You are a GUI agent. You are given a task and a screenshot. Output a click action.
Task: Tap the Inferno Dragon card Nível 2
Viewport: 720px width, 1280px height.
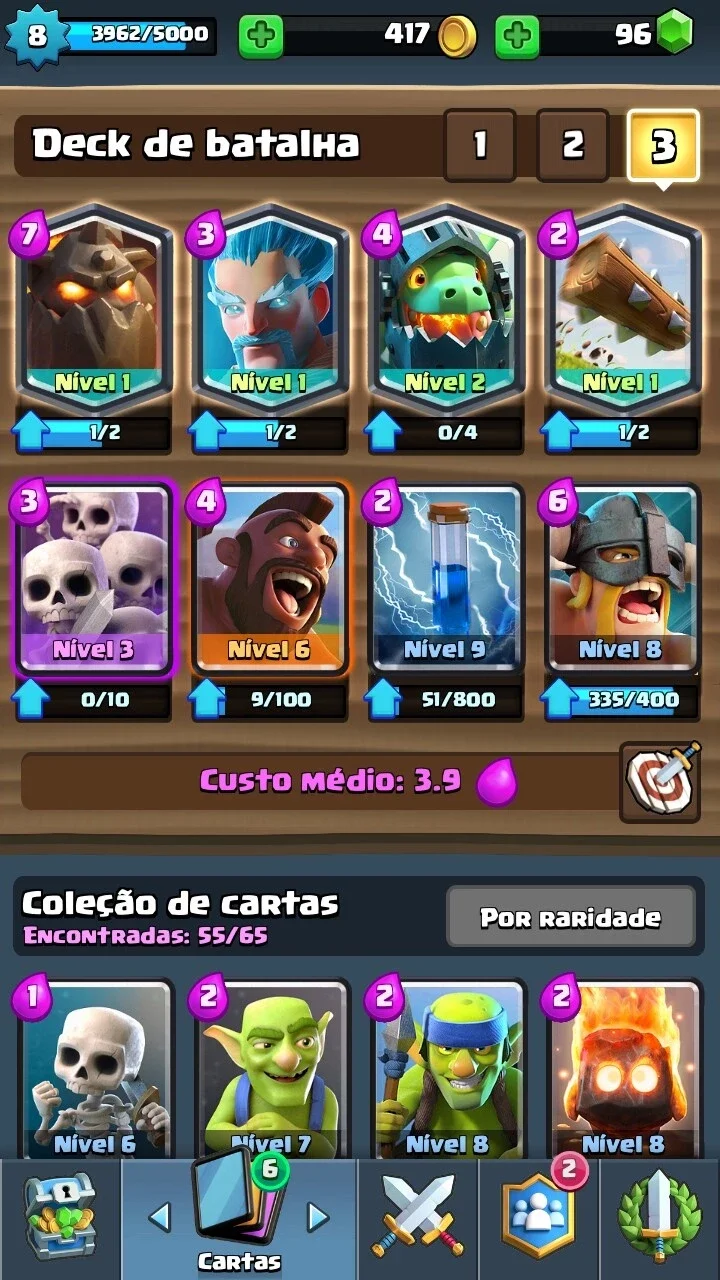pyautogui.click(x=445, y=310)
